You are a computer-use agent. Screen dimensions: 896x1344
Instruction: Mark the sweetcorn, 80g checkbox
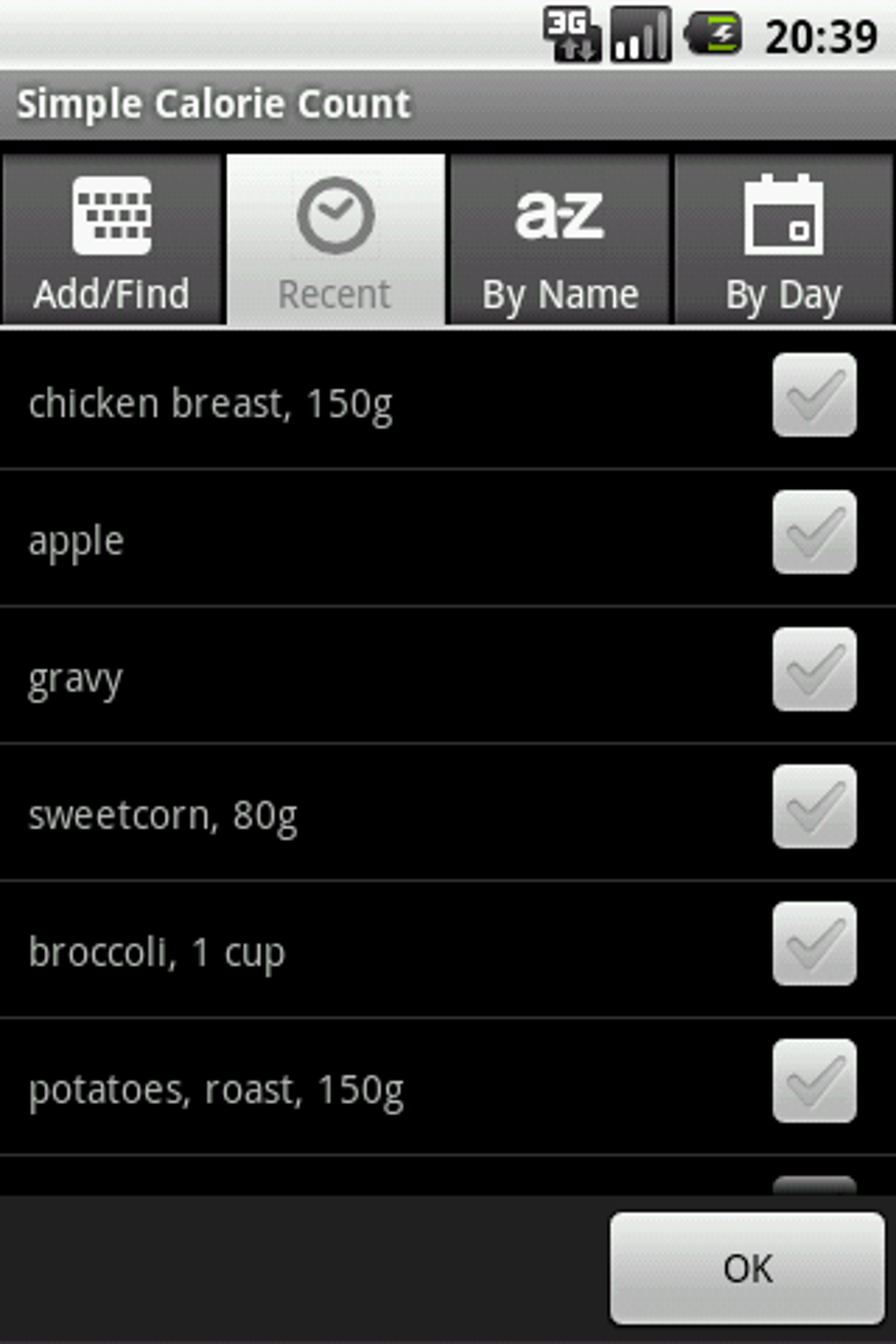click(814, 806)
